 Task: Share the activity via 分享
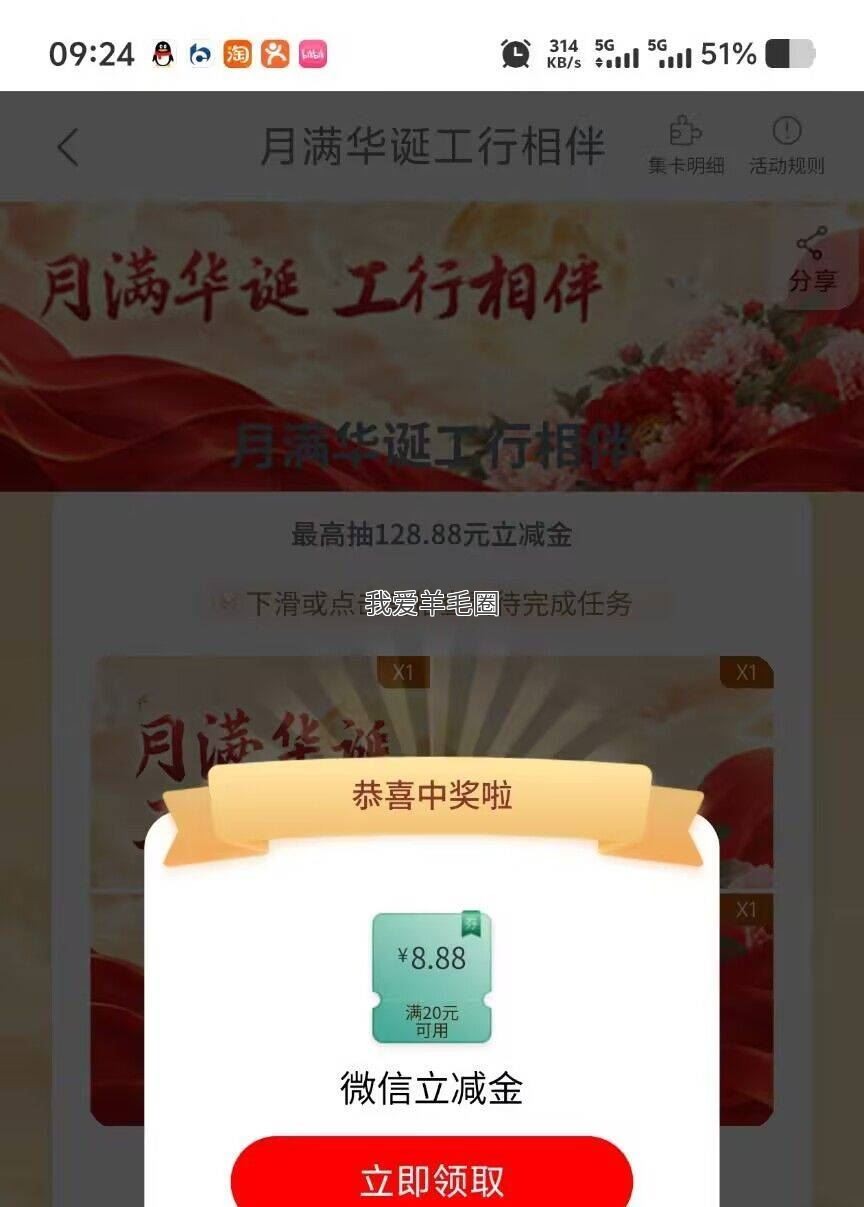click(x=812, y=260)
